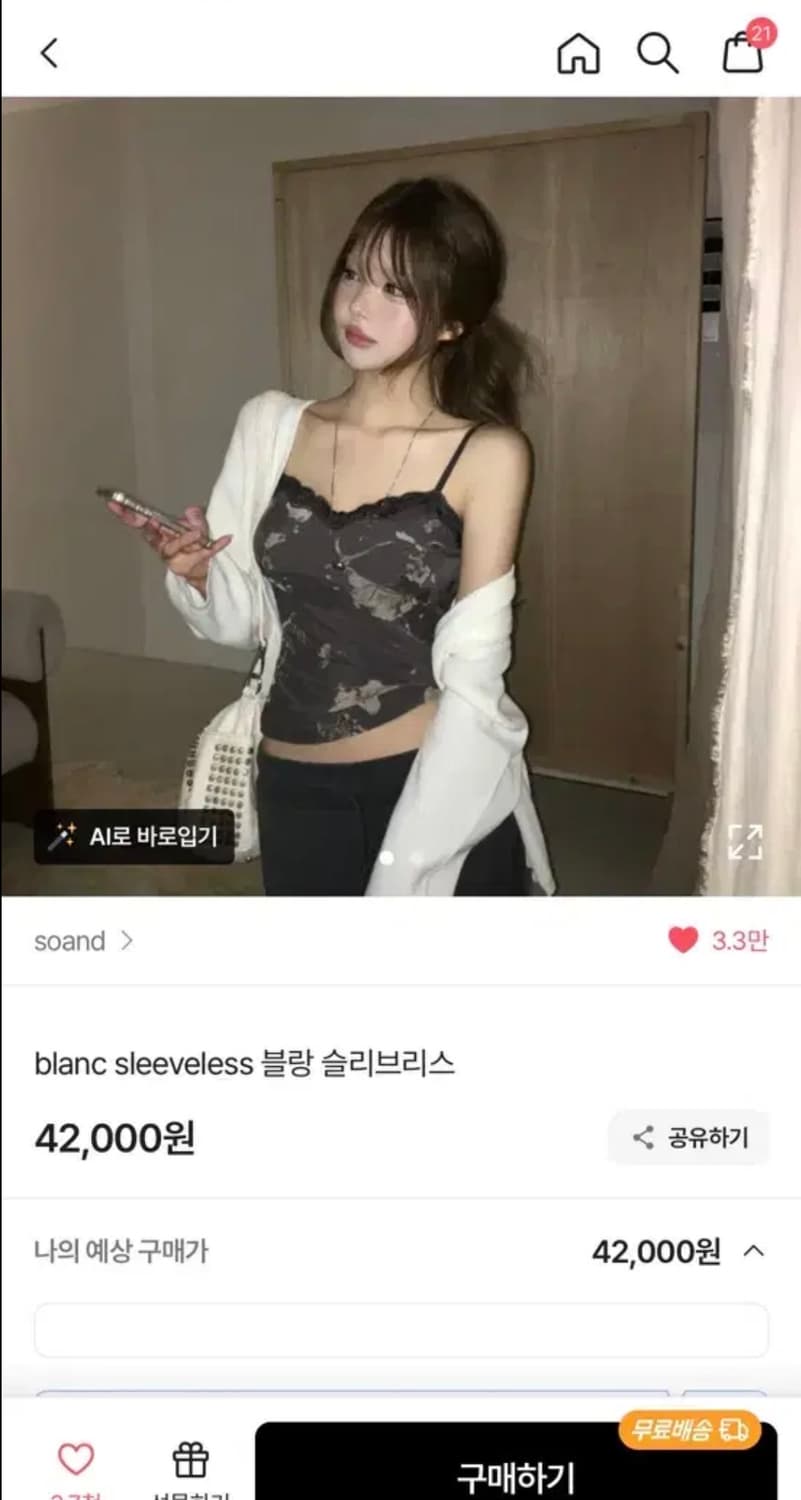Open the home screen via house icon
The width and height of the screenshot is (801, 1500).
click(x=577, y=55)
